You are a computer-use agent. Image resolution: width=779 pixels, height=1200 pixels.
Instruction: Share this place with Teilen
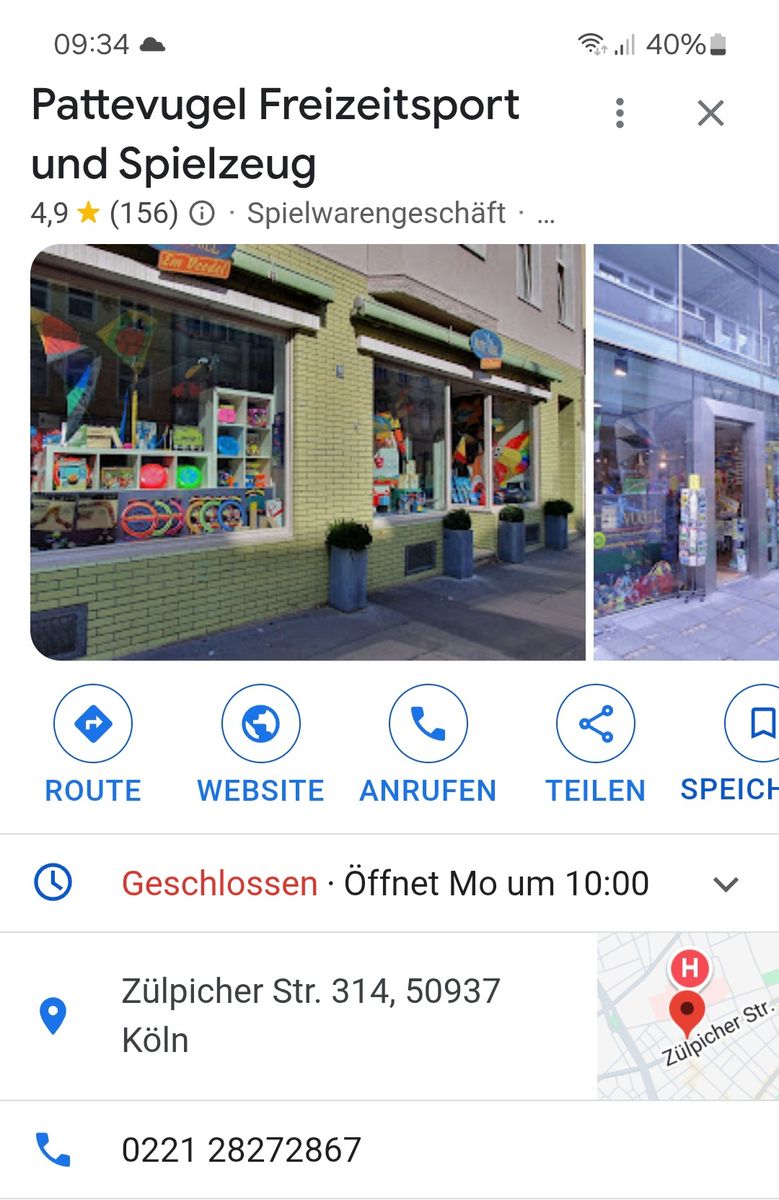[x=595, y=744]
